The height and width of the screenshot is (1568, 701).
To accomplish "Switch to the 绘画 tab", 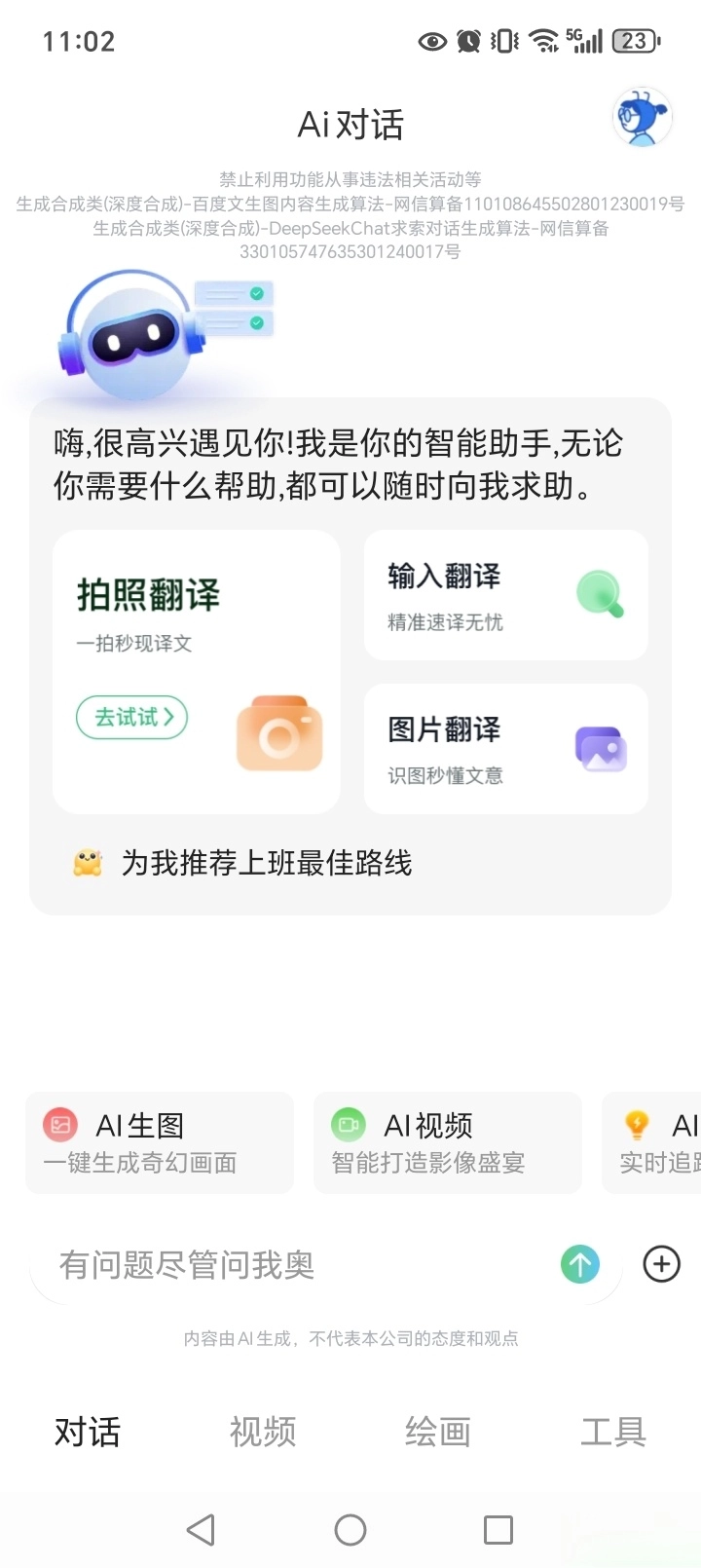I will click(x=437, y=1432).
